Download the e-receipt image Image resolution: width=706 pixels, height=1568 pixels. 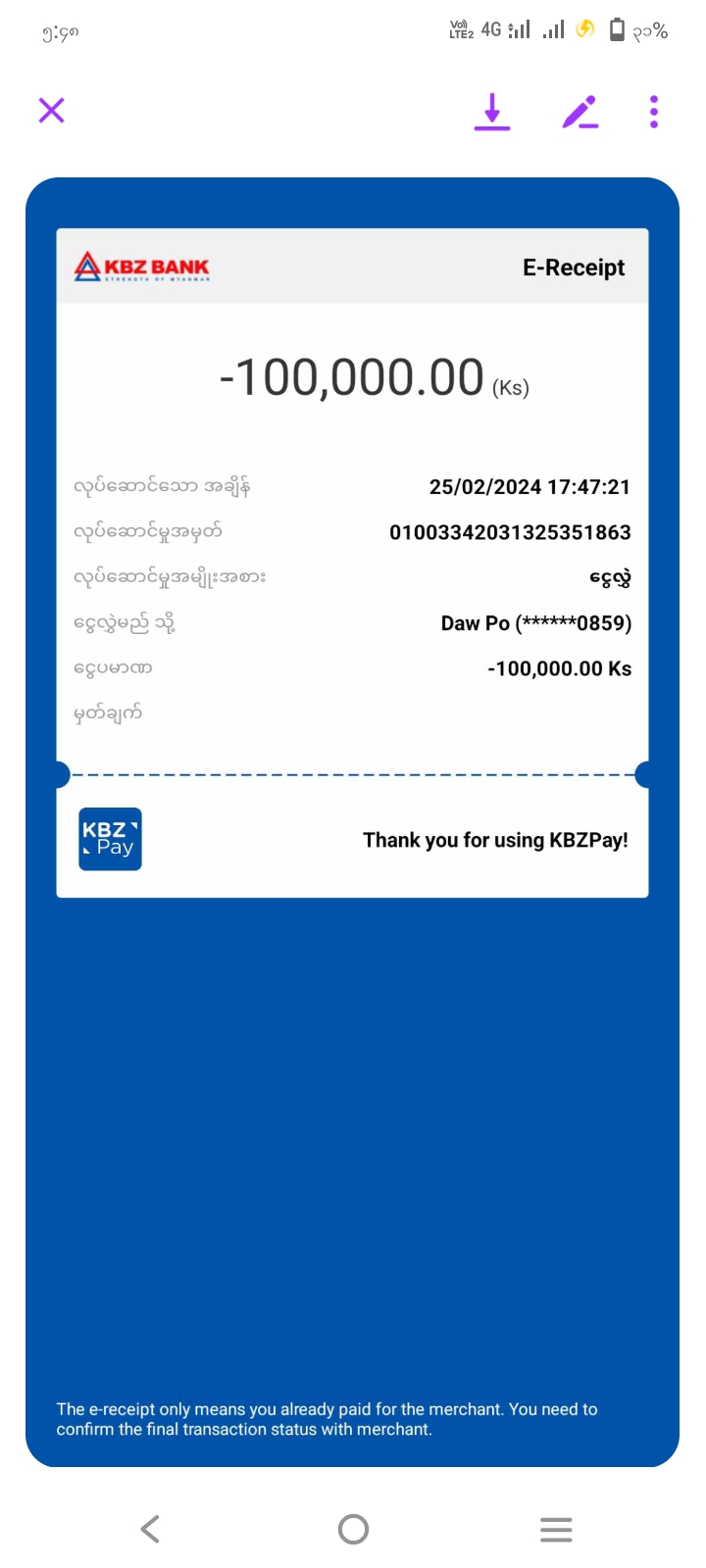tap(492, 112)
